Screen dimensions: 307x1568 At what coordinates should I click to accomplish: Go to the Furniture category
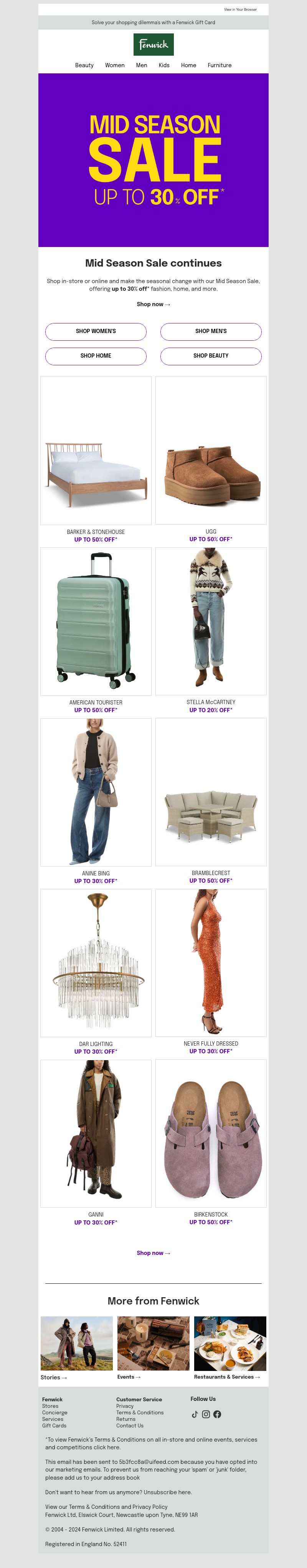pyautogui.click(x=219, y=65)
